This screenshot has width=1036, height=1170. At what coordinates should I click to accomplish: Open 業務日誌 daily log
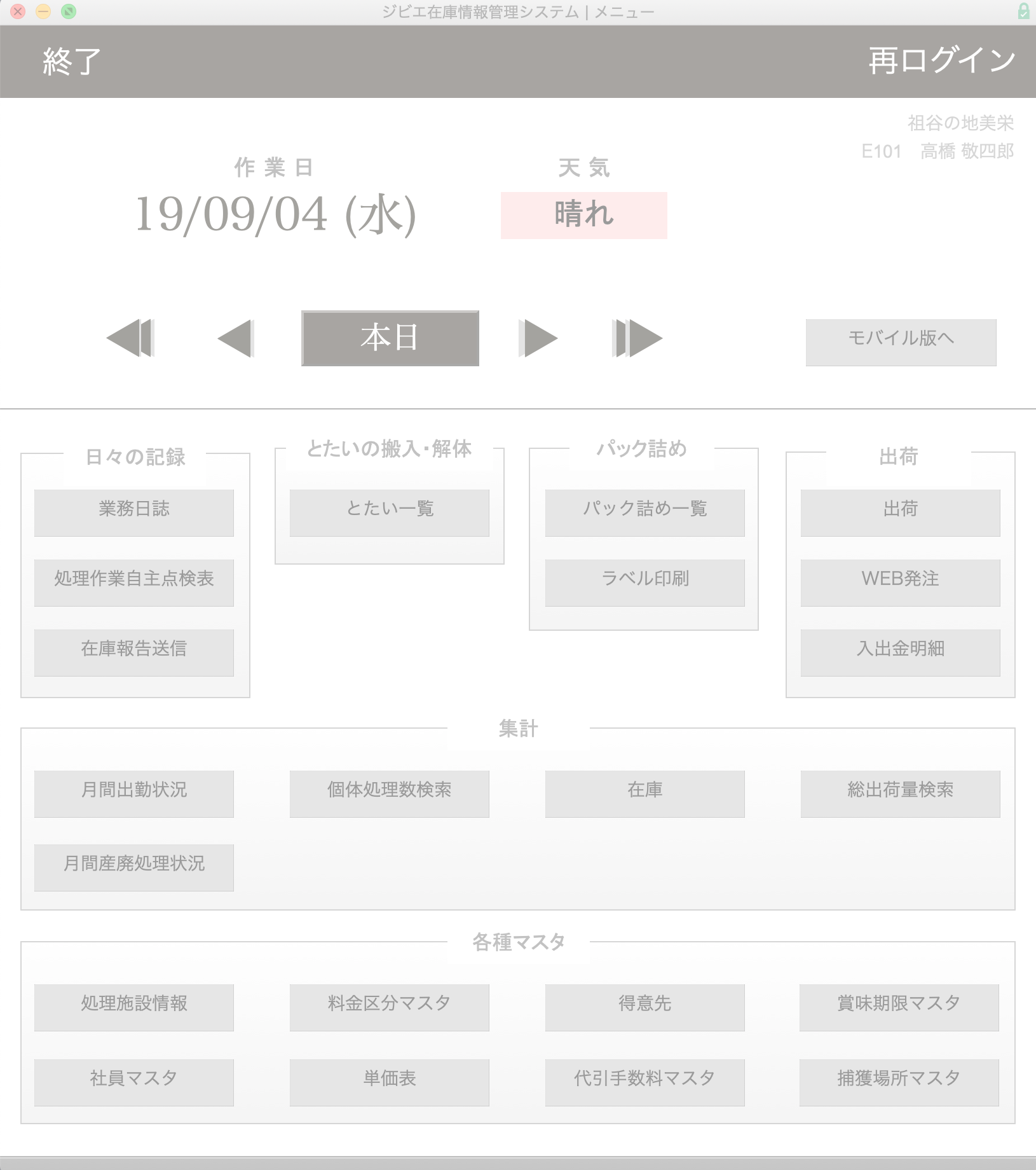(134, 513)
